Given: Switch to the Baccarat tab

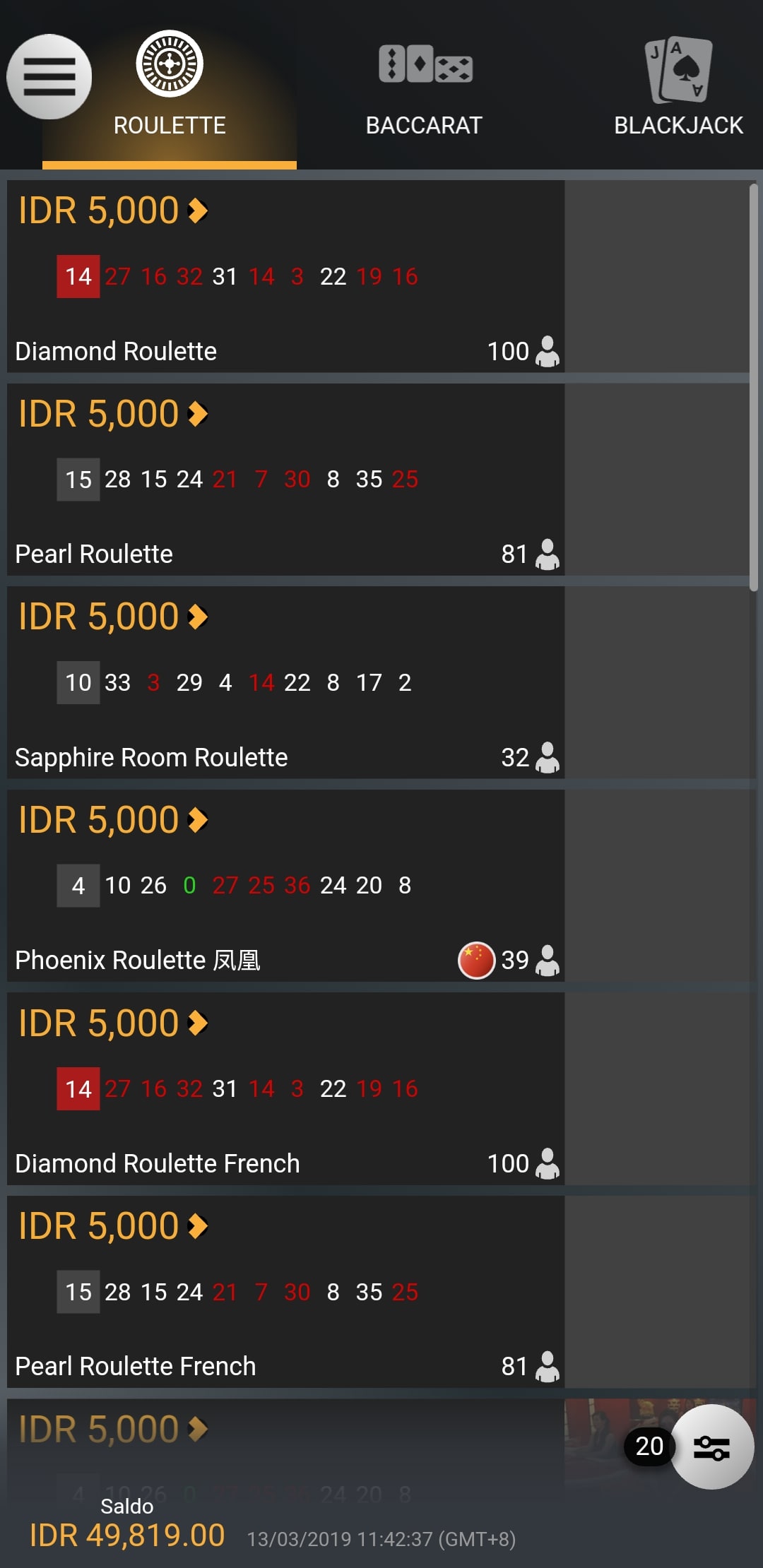Looking at the screenshot, I should click(x=424, y=85).
